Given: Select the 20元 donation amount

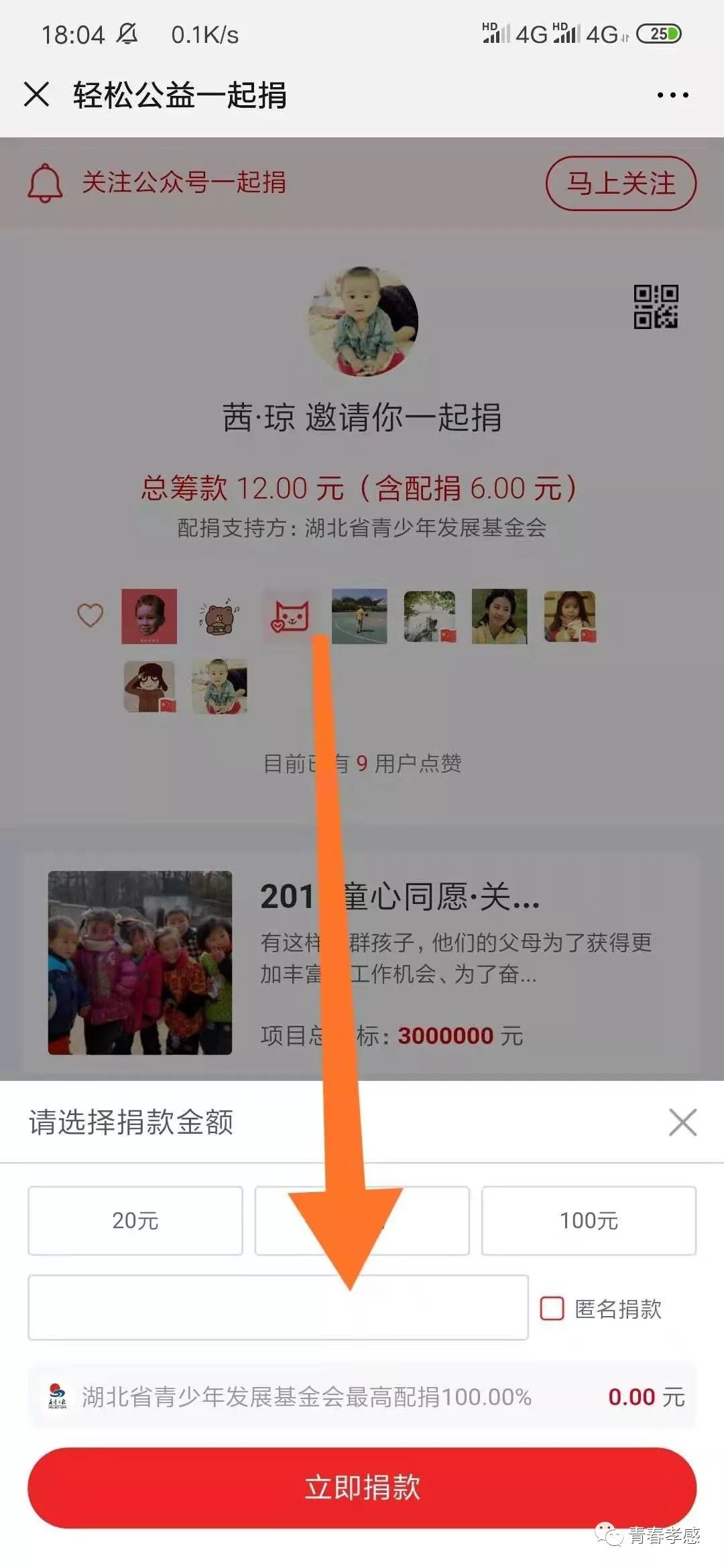Looking at the screenshot, I should pyautogui.click(x=135, y=1220).
